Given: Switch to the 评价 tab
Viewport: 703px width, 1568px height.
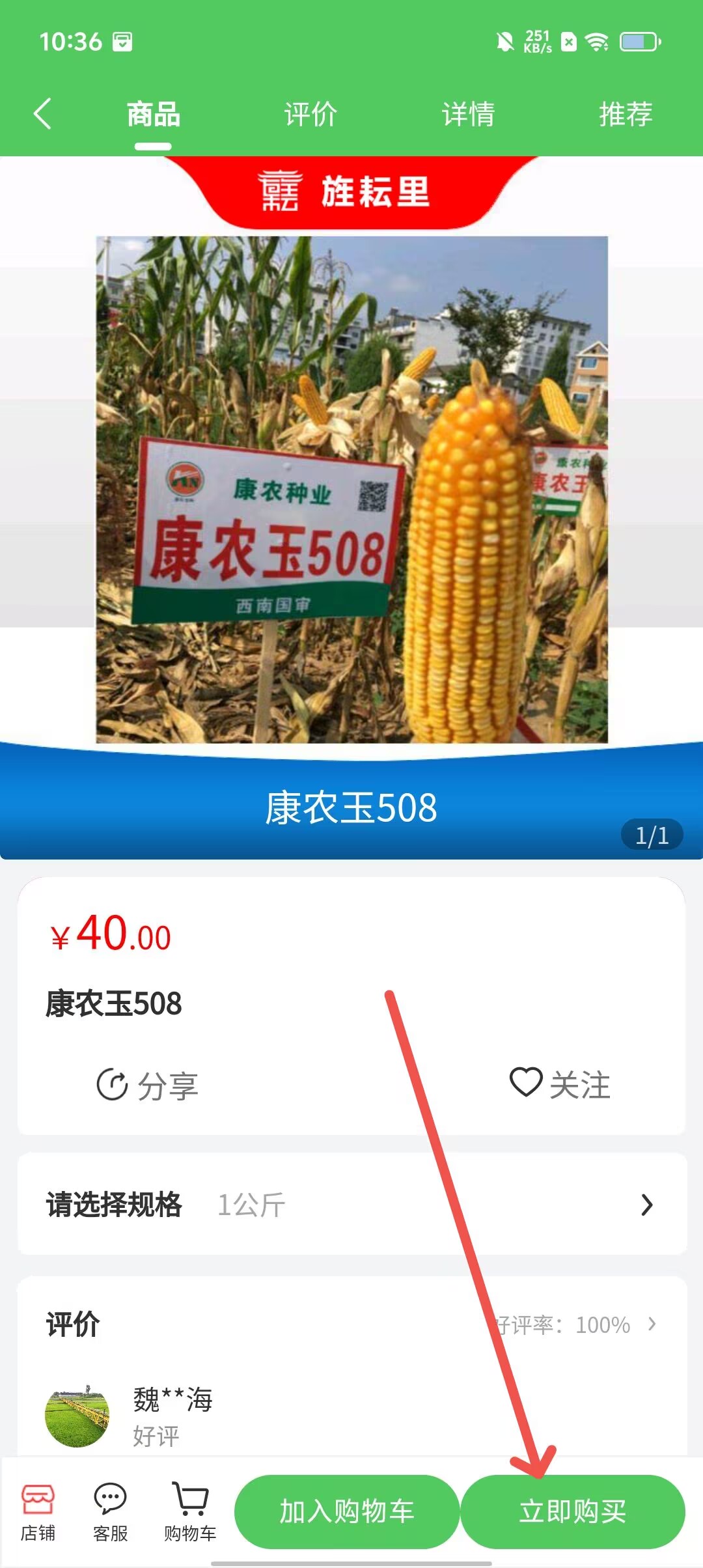Looking at the screenshot, I should click(x=310, y=115).
